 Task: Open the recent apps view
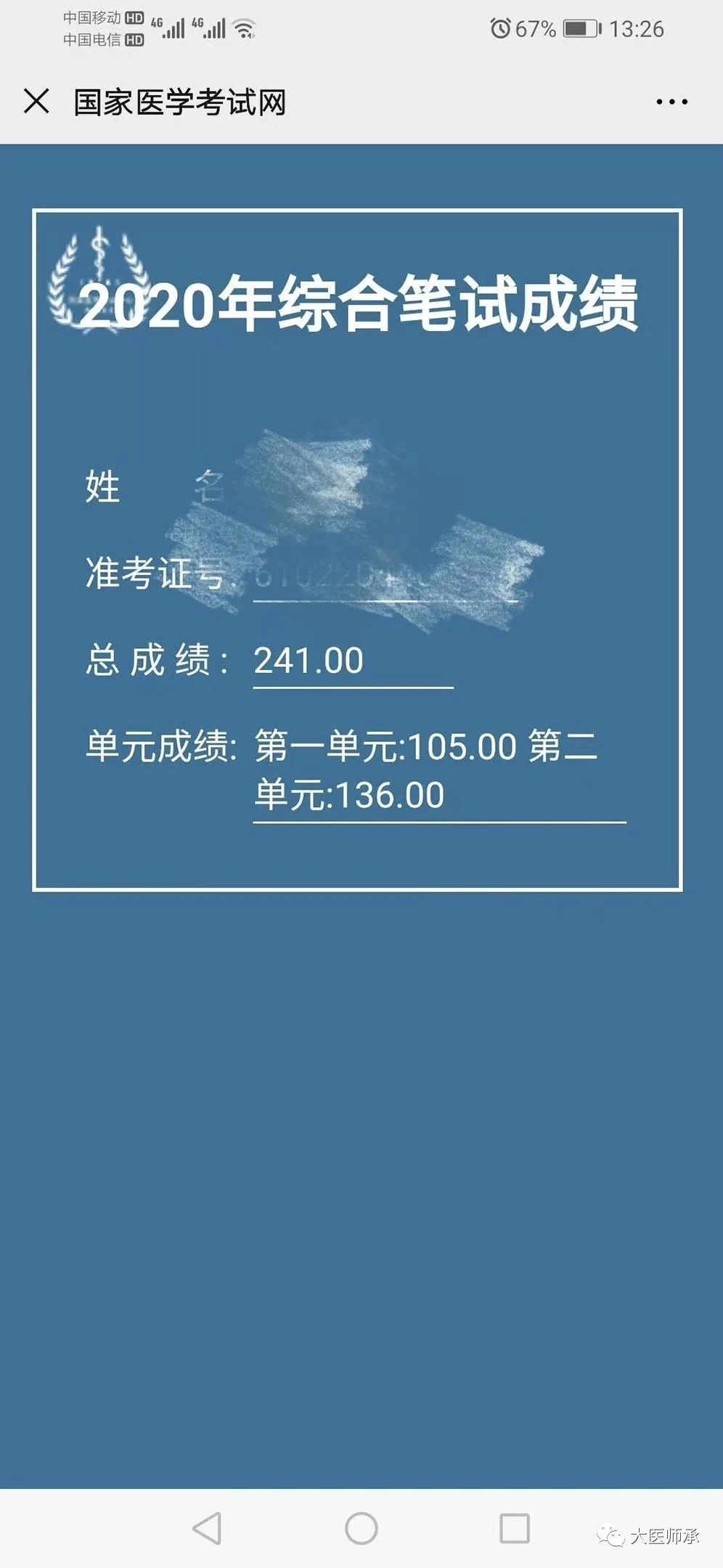(515, 1528)
